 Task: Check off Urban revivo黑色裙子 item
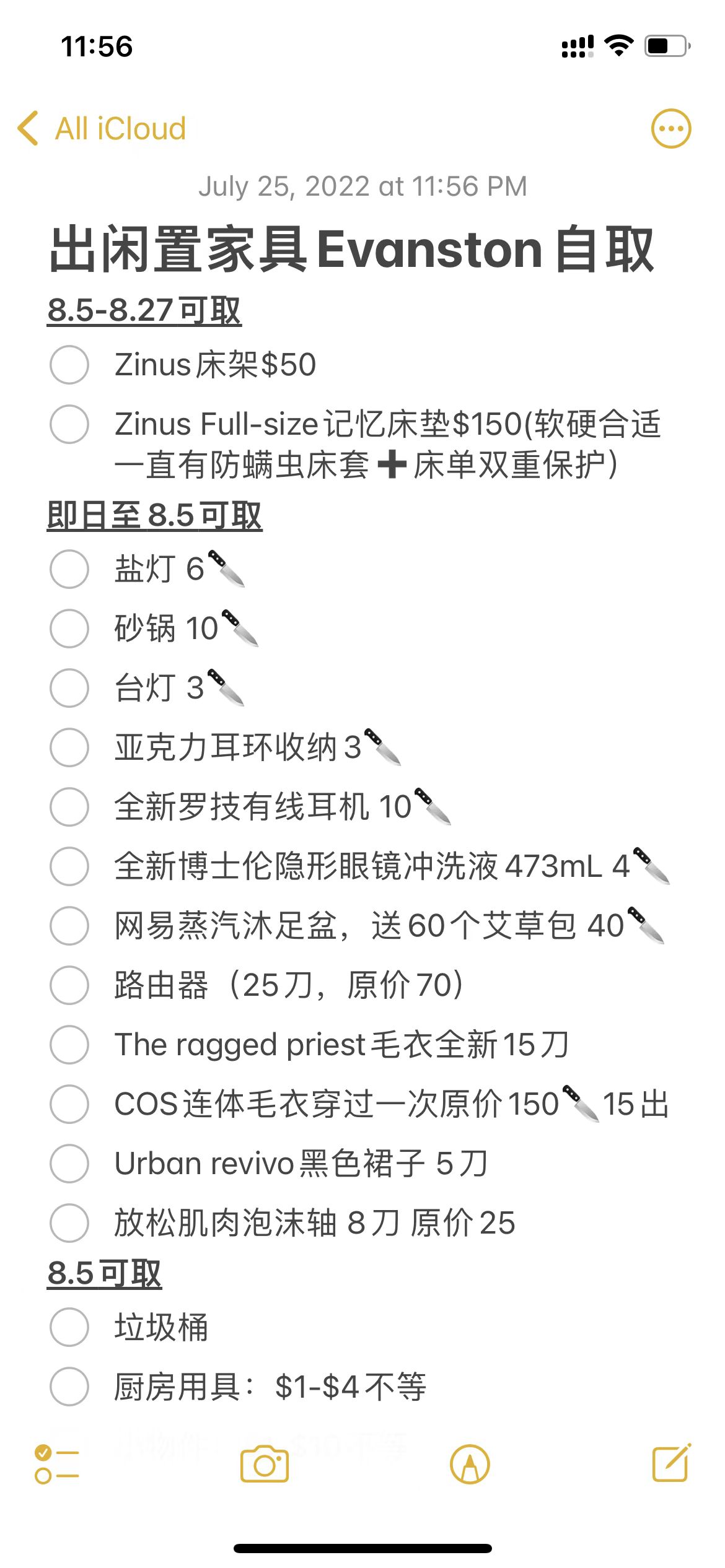click(x=69, y=1163)
